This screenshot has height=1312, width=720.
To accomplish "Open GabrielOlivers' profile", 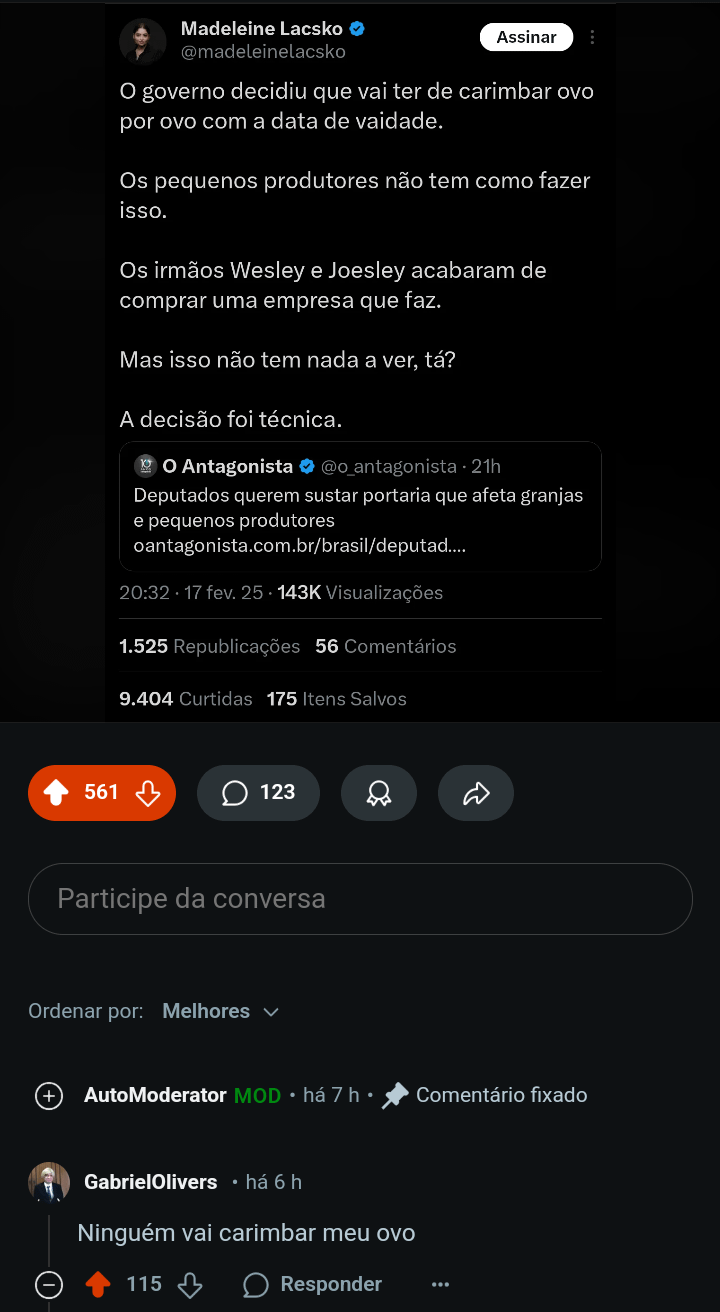I will click(150, 1182).
